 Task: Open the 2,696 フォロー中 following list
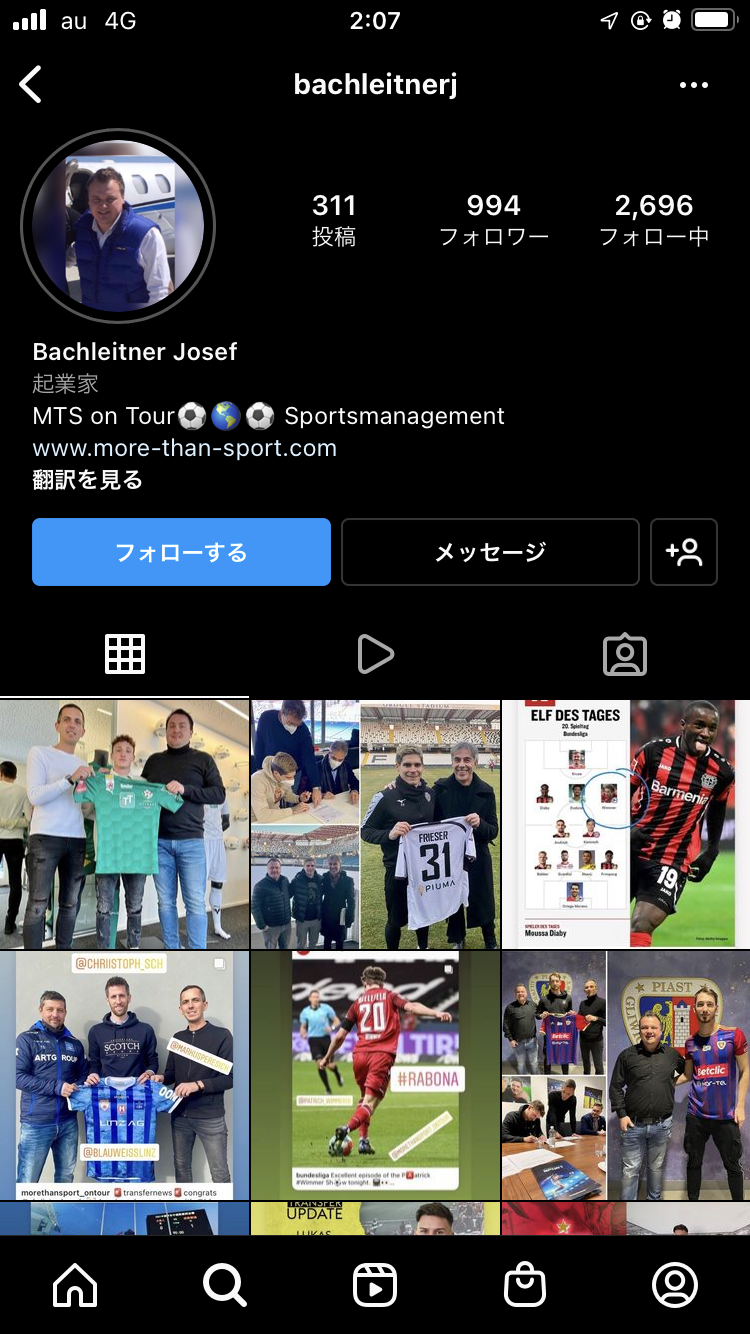(654, 220)
